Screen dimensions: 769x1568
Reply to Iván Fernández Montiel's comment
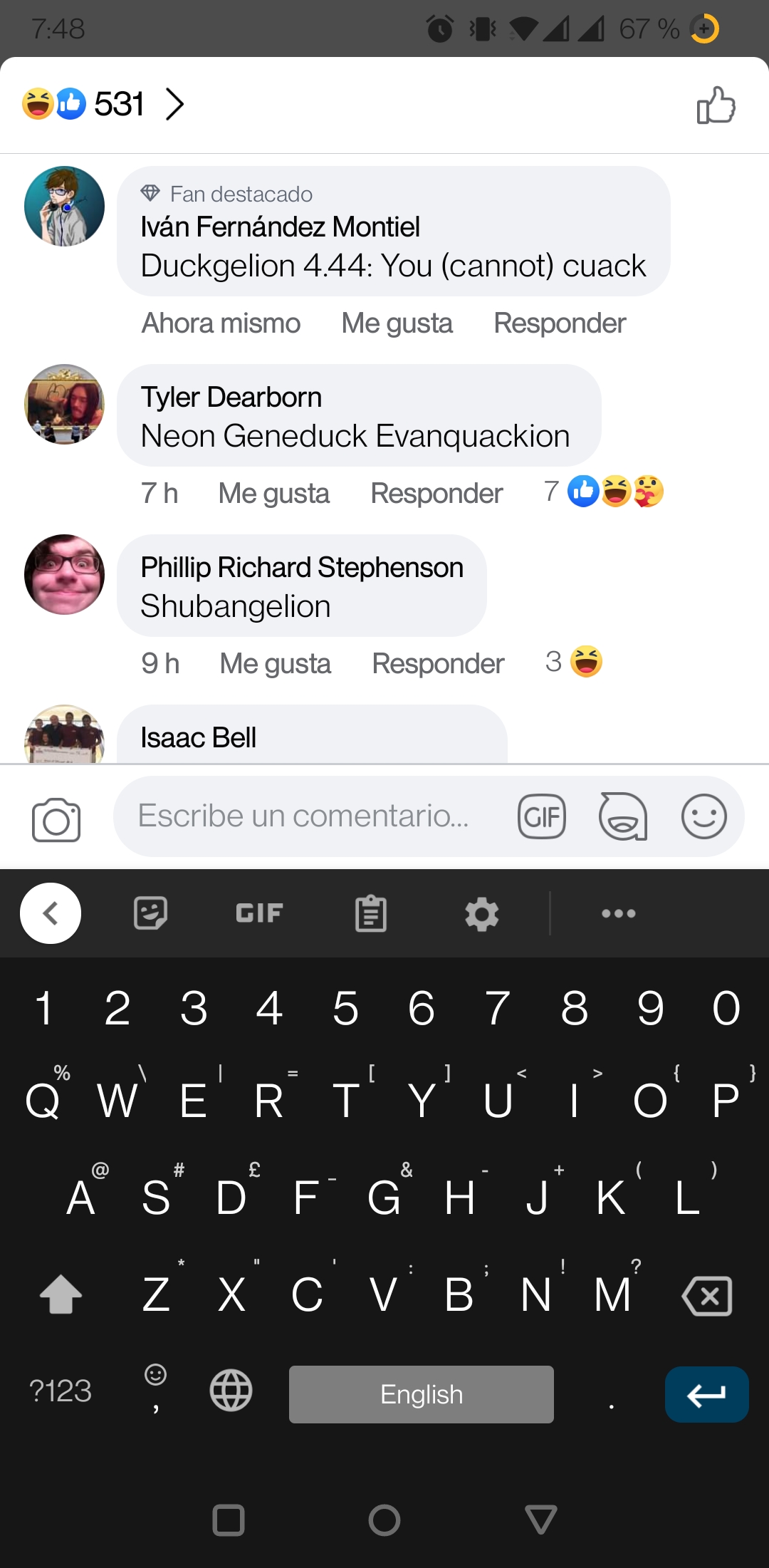click(x=560, y=323)
